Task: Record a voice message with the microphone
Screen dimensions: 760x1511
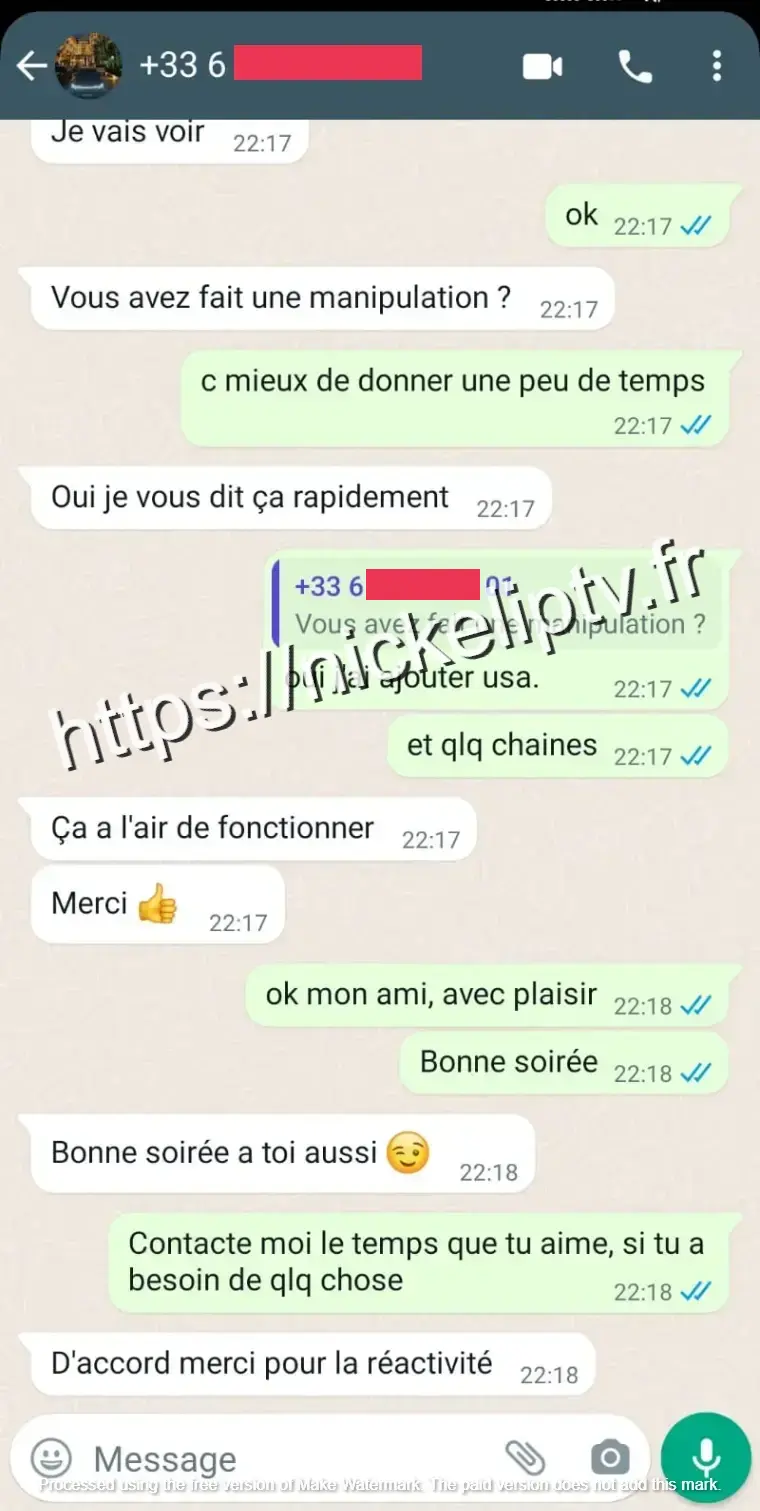Action: point(706,1457)
